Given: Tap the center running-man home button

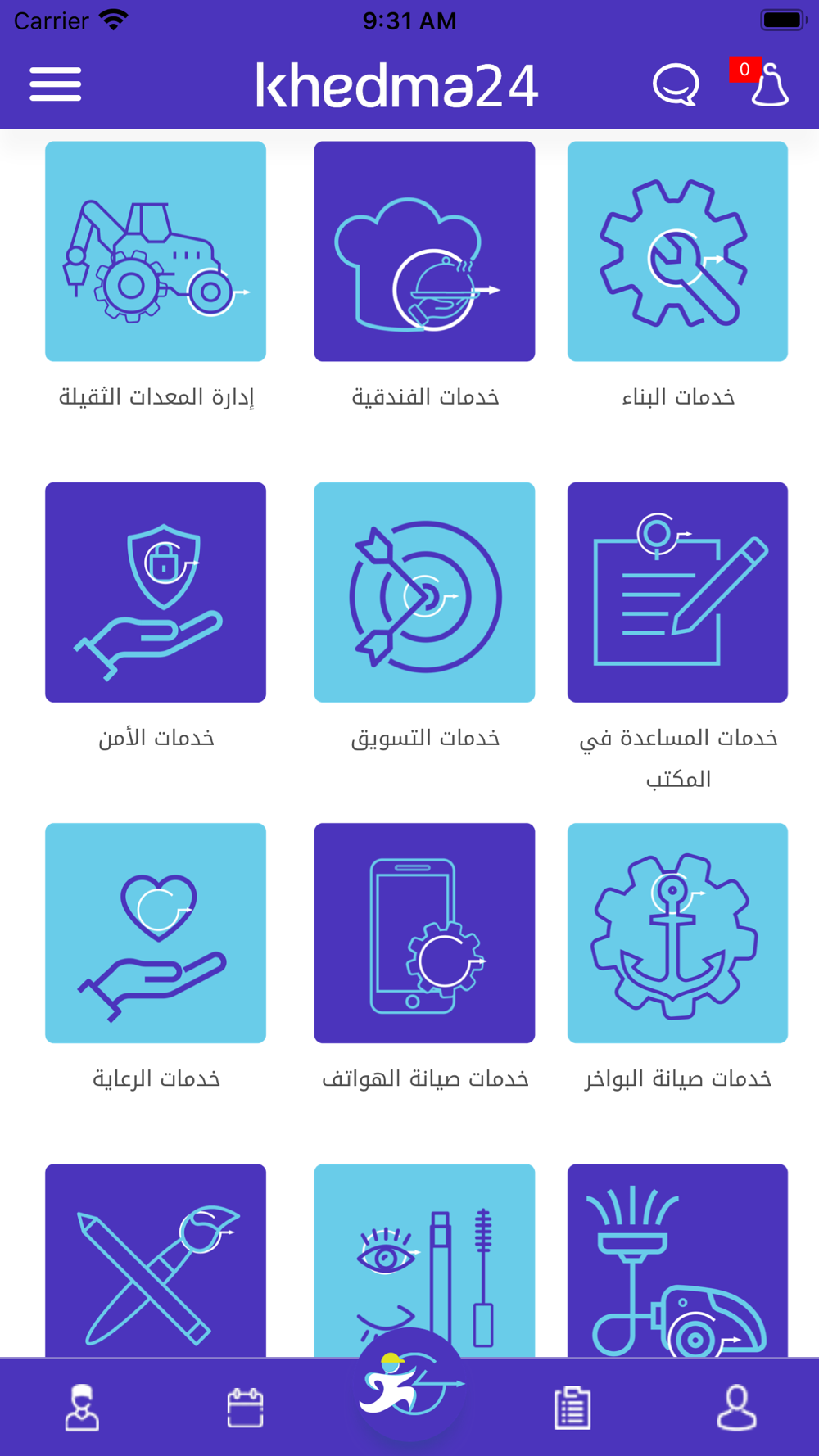Looking at the screenshot, I should [410, 1385].
